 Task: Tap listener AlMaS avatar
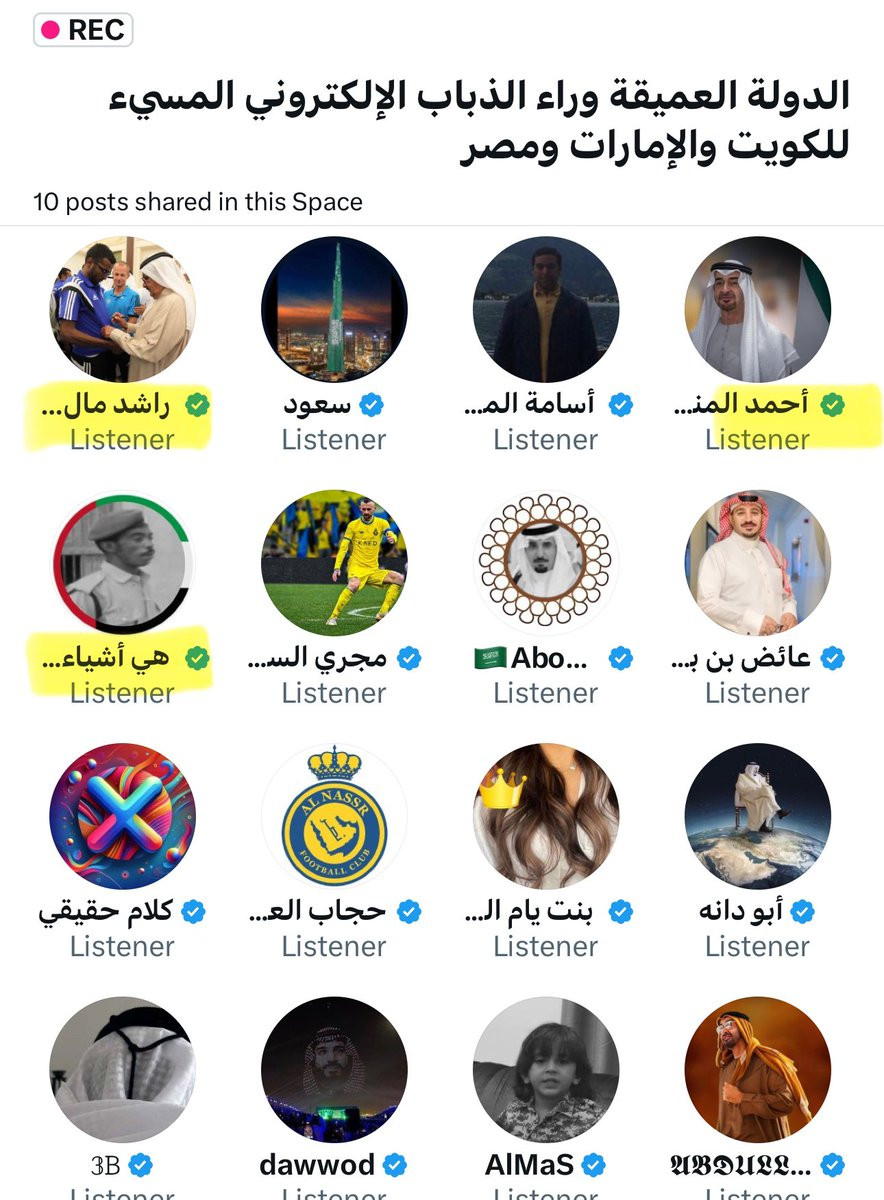coord(546,1070)
